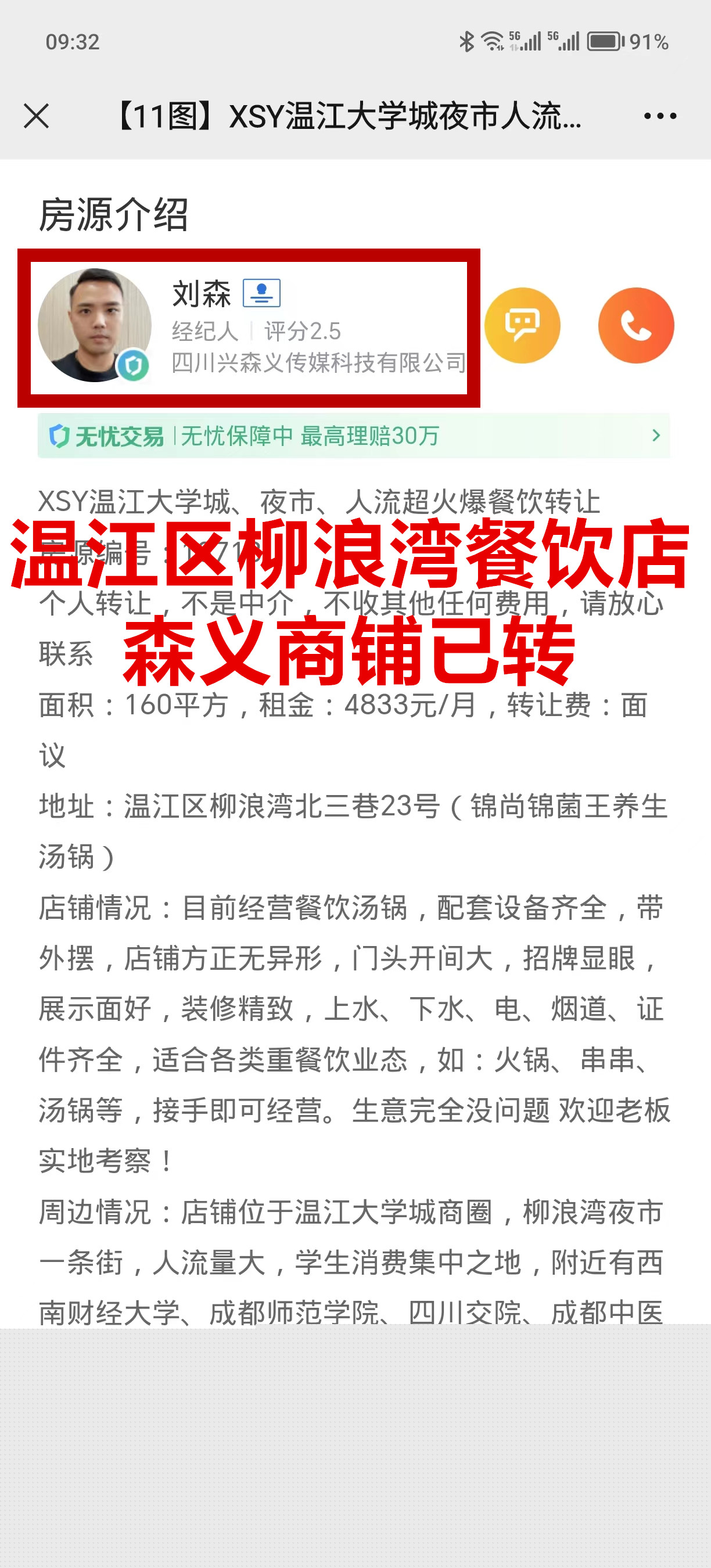Call the agent by phone
This screenshot has height=1568, width=711.
pos(635,325)
